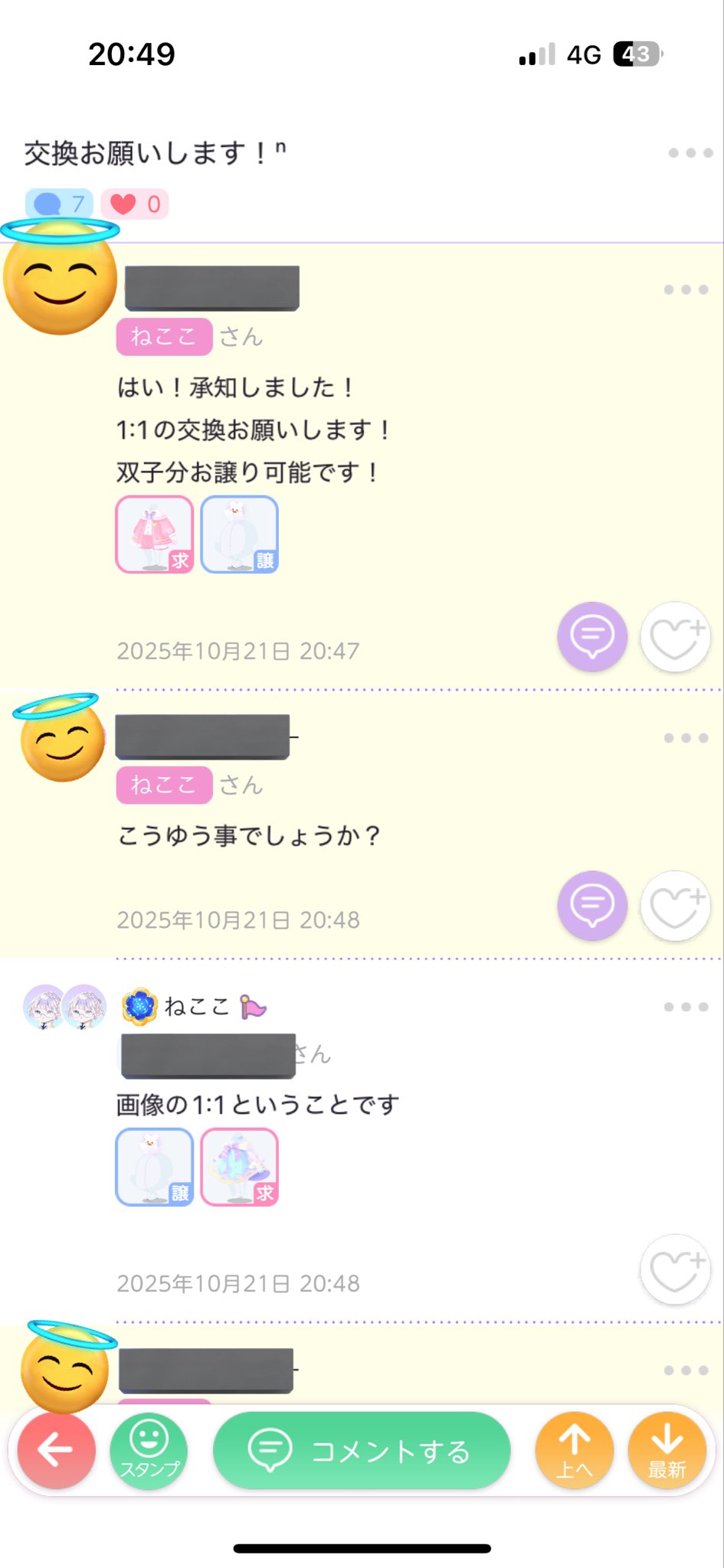Screen dimensions: 724x1568
Task: View the iridescent dress item marked 求
Action: (239, 1167)
